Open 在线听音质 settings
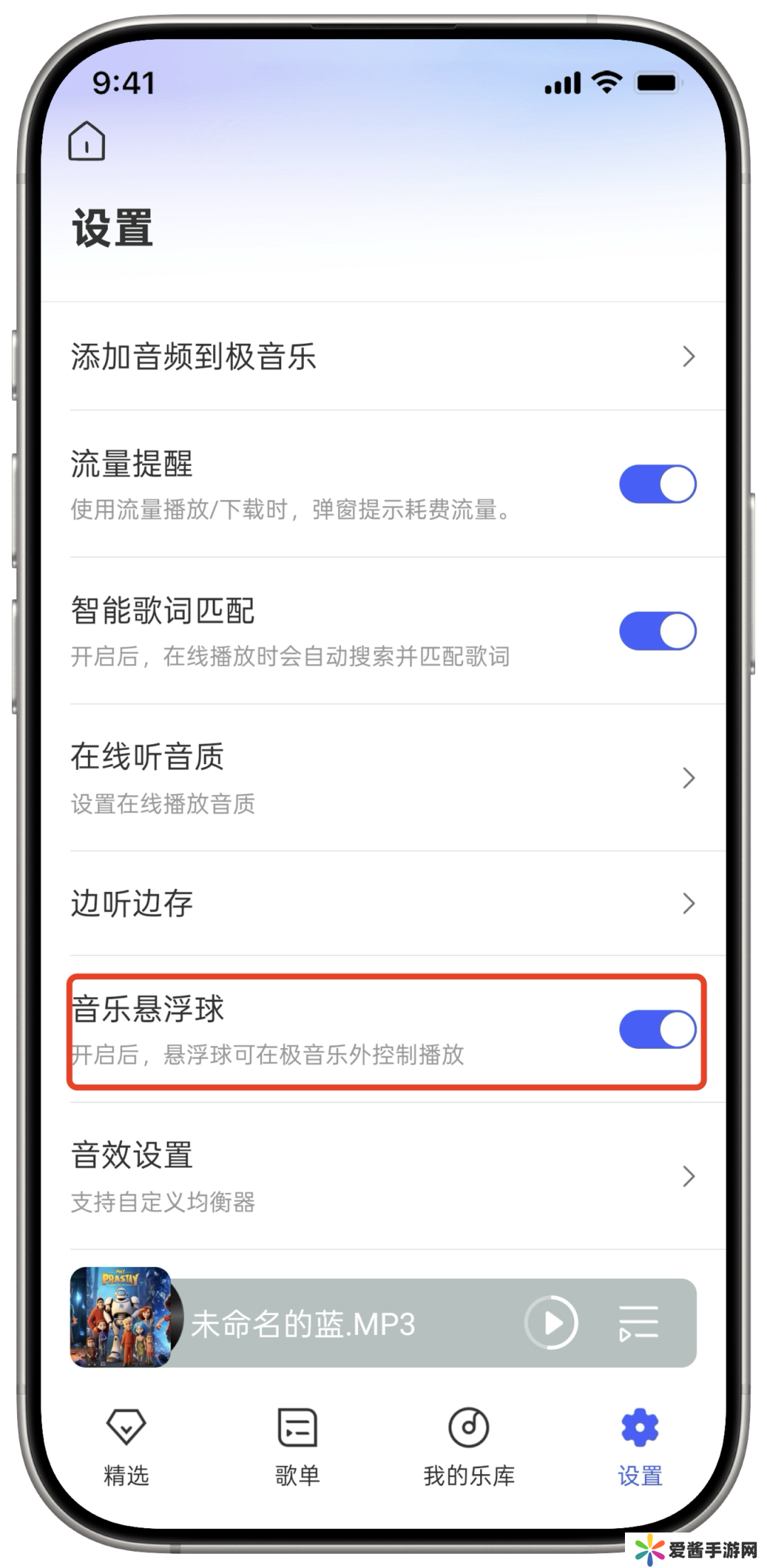 [x=383, y=778]
